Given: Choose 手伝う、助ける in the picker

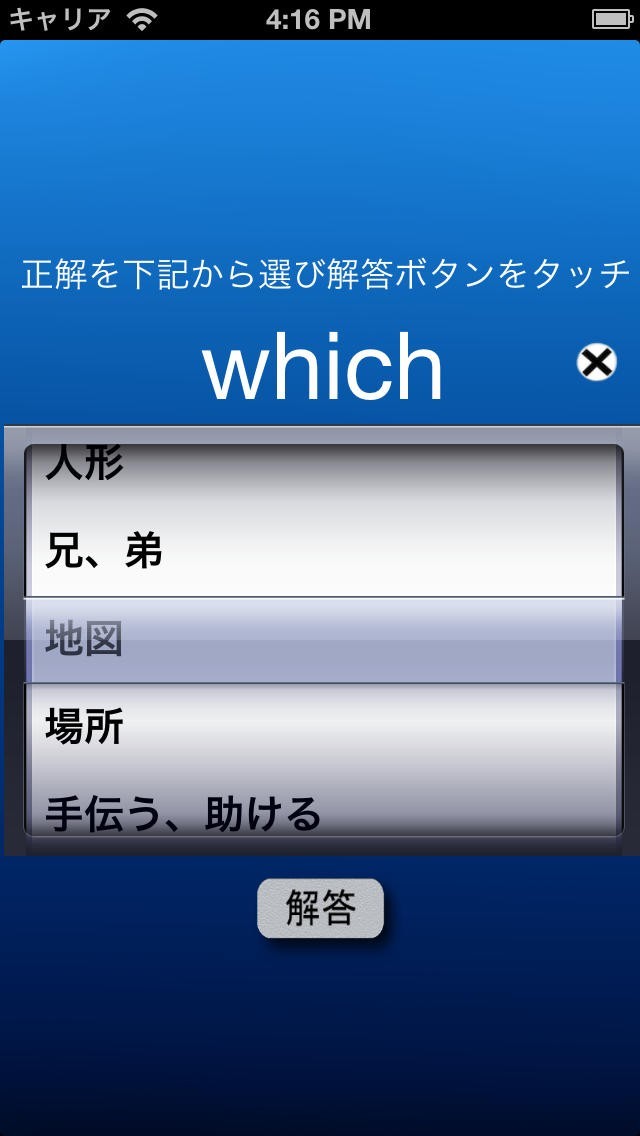Looking at the screenshot, I should click(183, 814).
